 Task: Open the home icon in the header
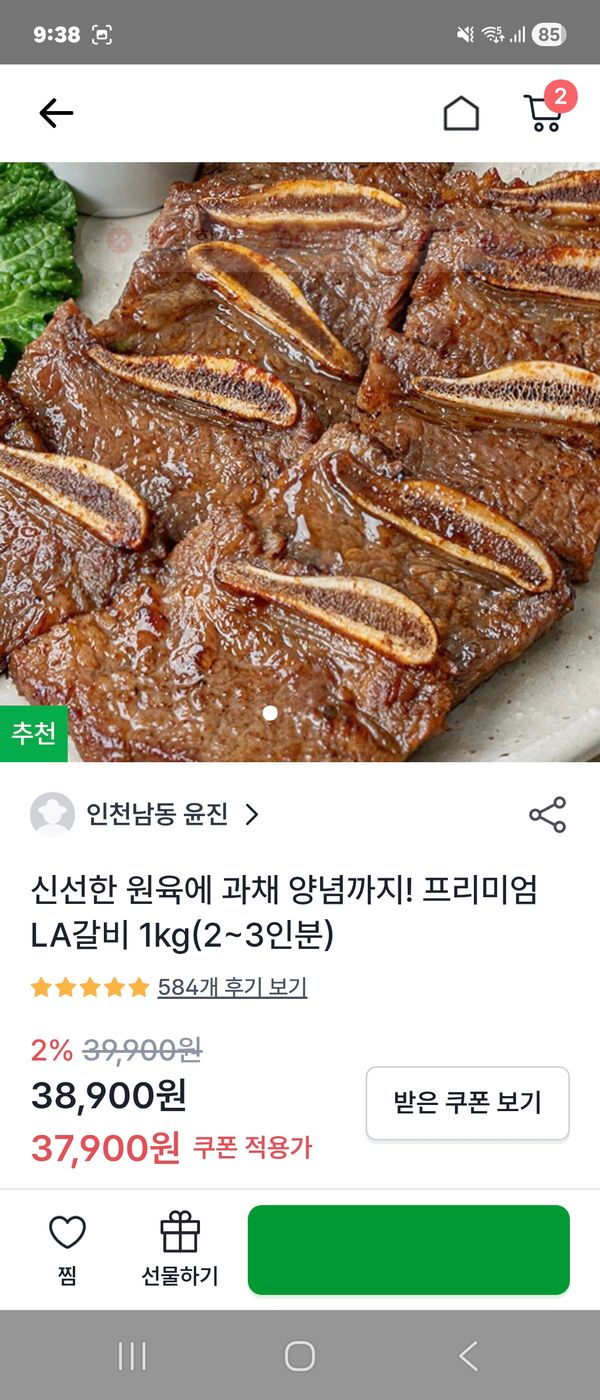tap(461, 114)
